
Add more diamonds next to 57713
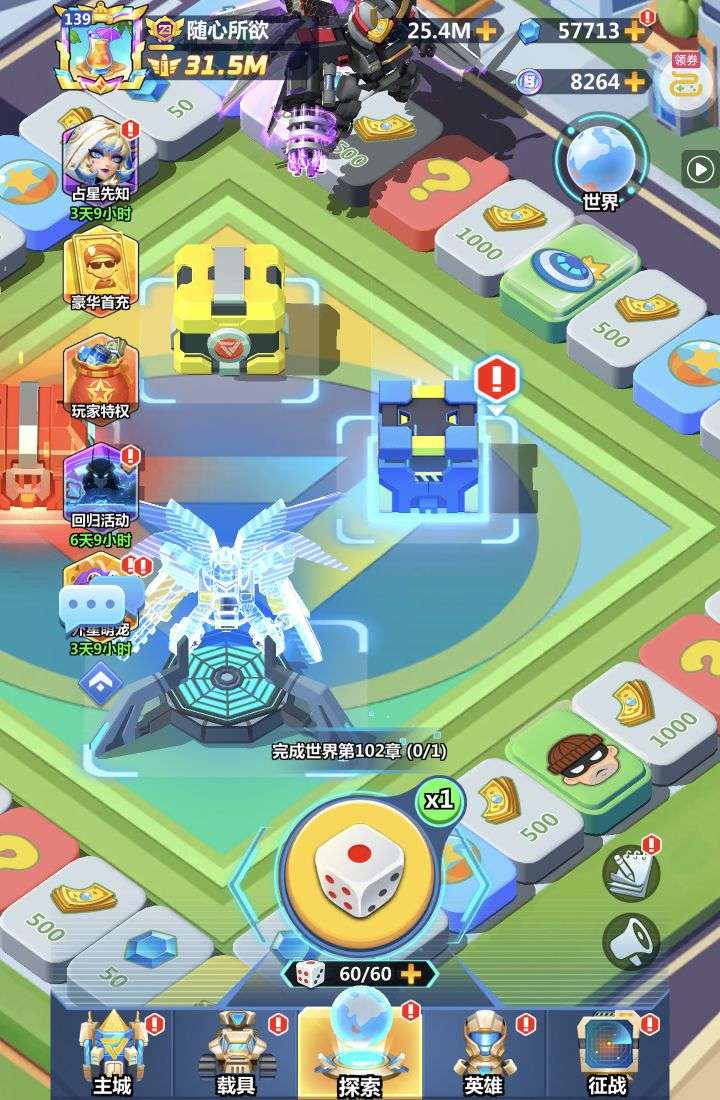click(x=634, y=31)
